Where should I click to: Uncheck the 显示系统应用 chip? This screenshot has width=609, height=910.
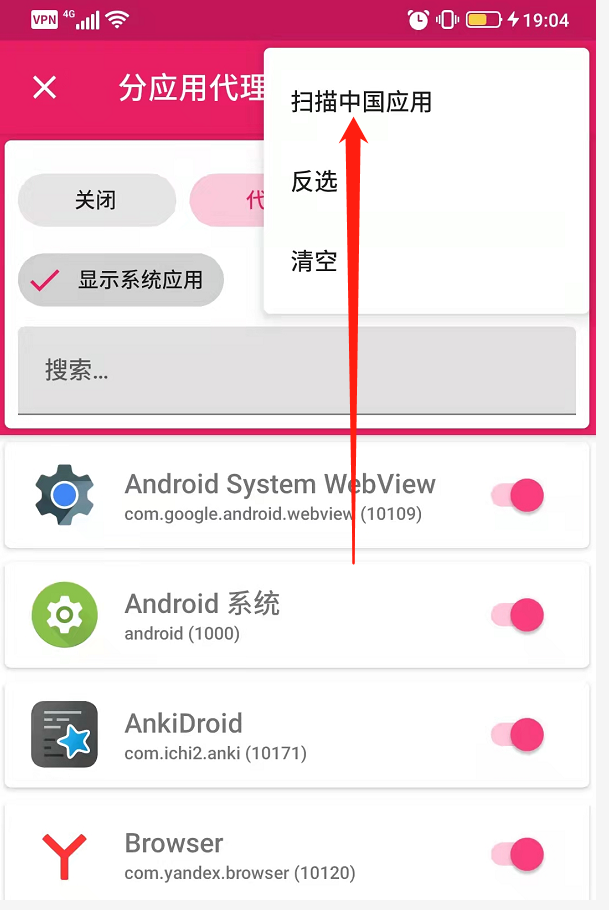[121, 280]
